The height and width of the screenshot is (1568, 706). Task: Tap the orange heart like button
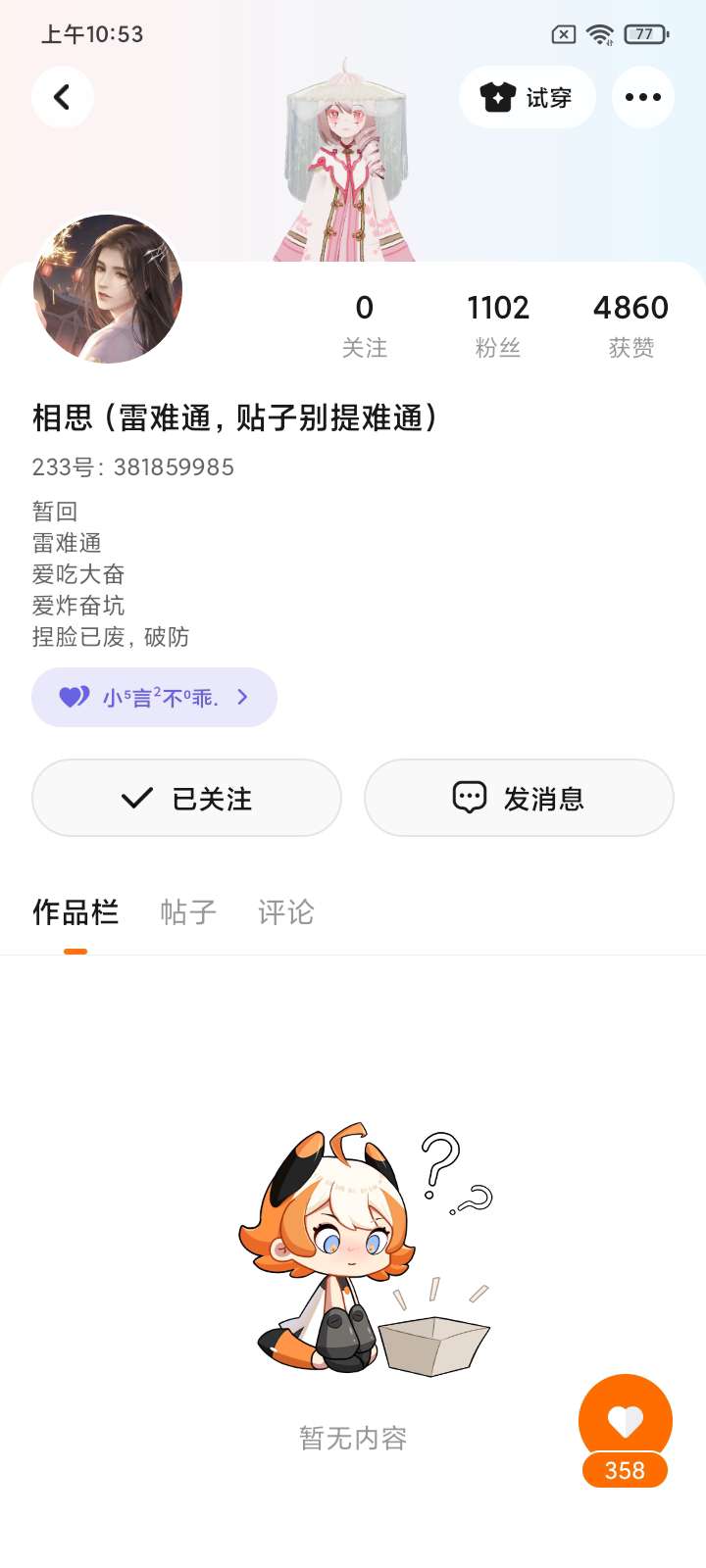(x=625, y=1420)
